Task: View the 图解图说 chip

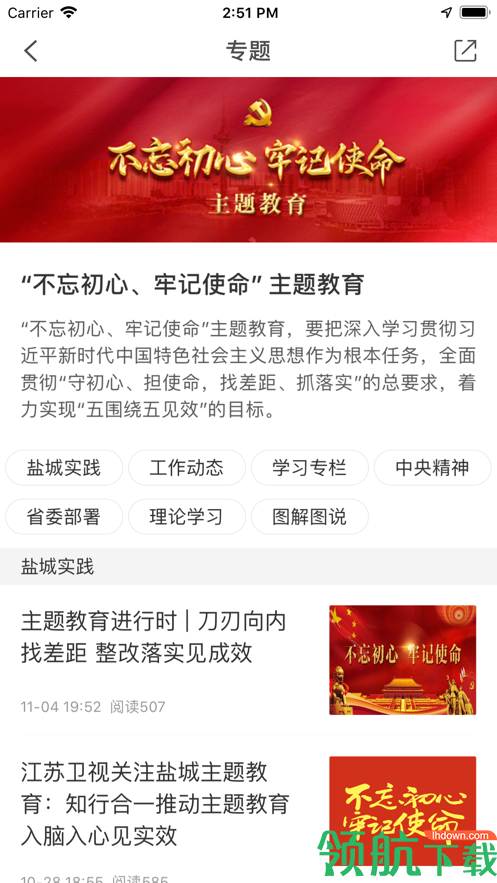Action: (310, 516)
